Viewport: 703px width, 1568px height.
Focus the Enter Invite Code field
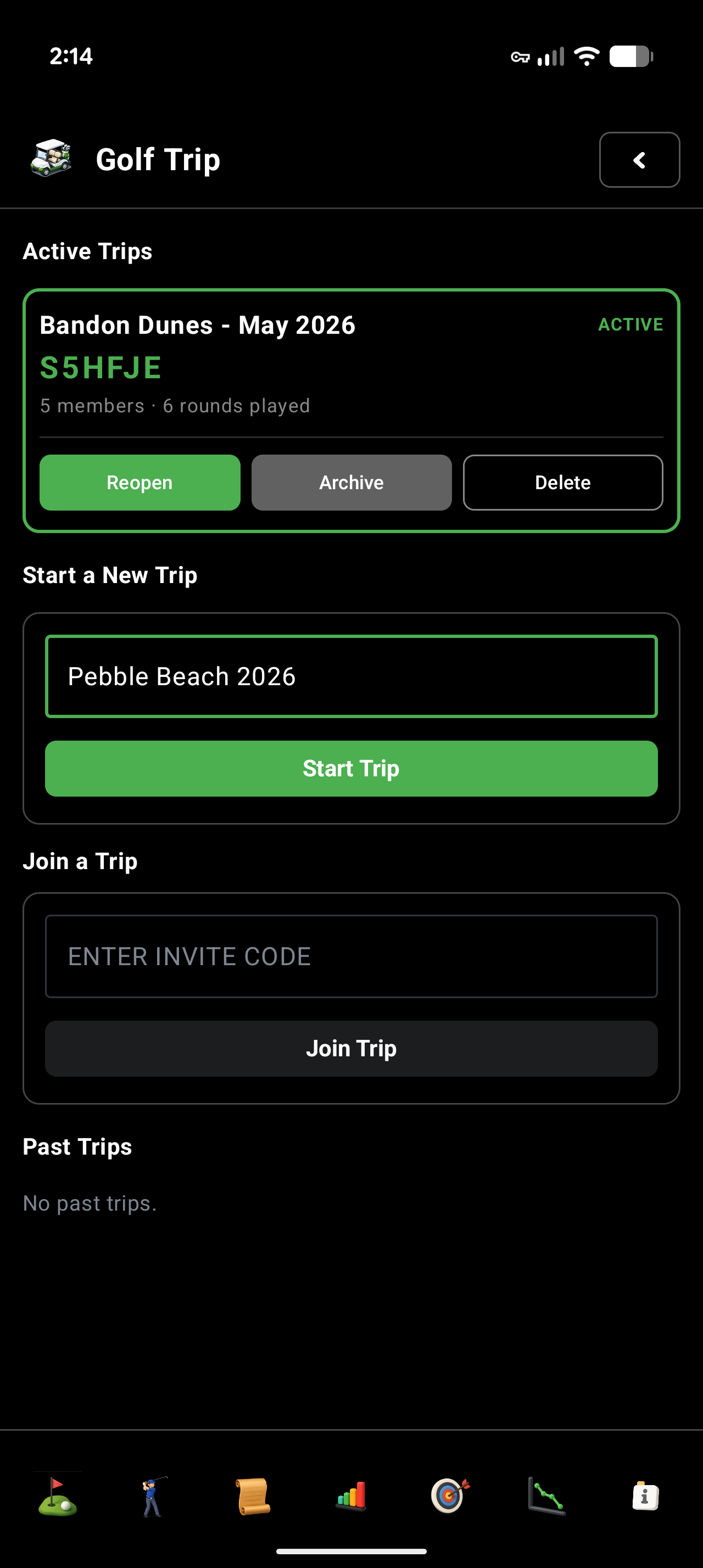click(x=351, y=956)
